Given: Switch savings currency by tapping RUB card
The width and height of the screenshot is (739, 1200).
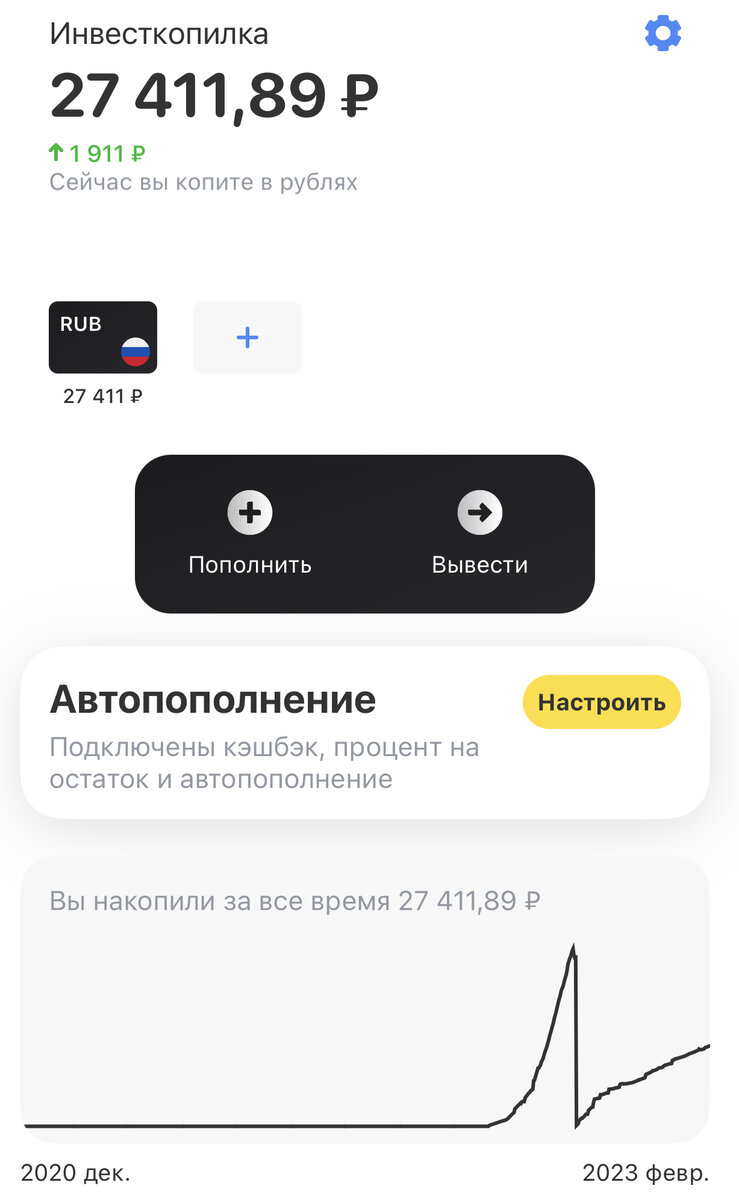Looking at the screenshot, I should [x=102, y=337].
